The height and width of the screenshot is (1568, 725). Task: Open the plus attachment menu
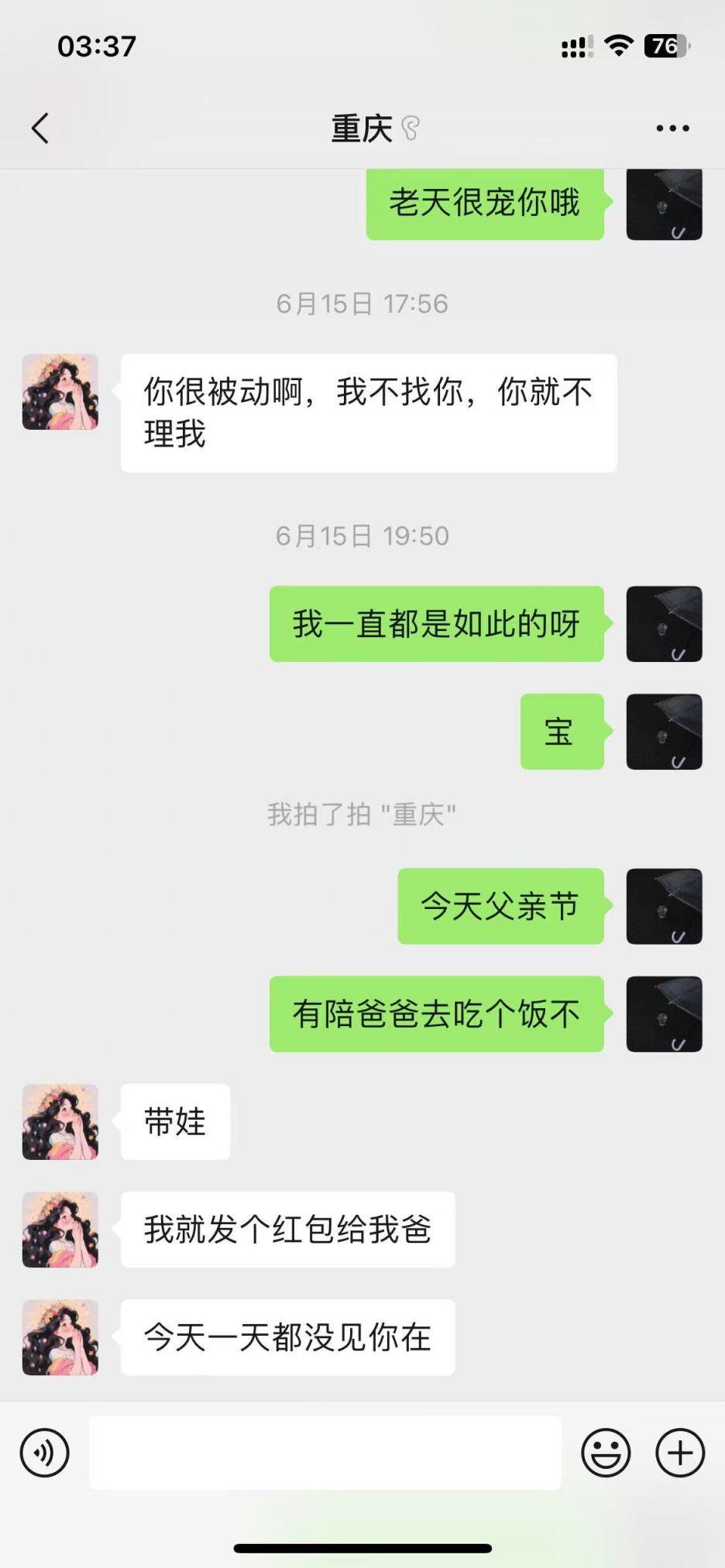pyautogui.click(x=680, y=1453)
